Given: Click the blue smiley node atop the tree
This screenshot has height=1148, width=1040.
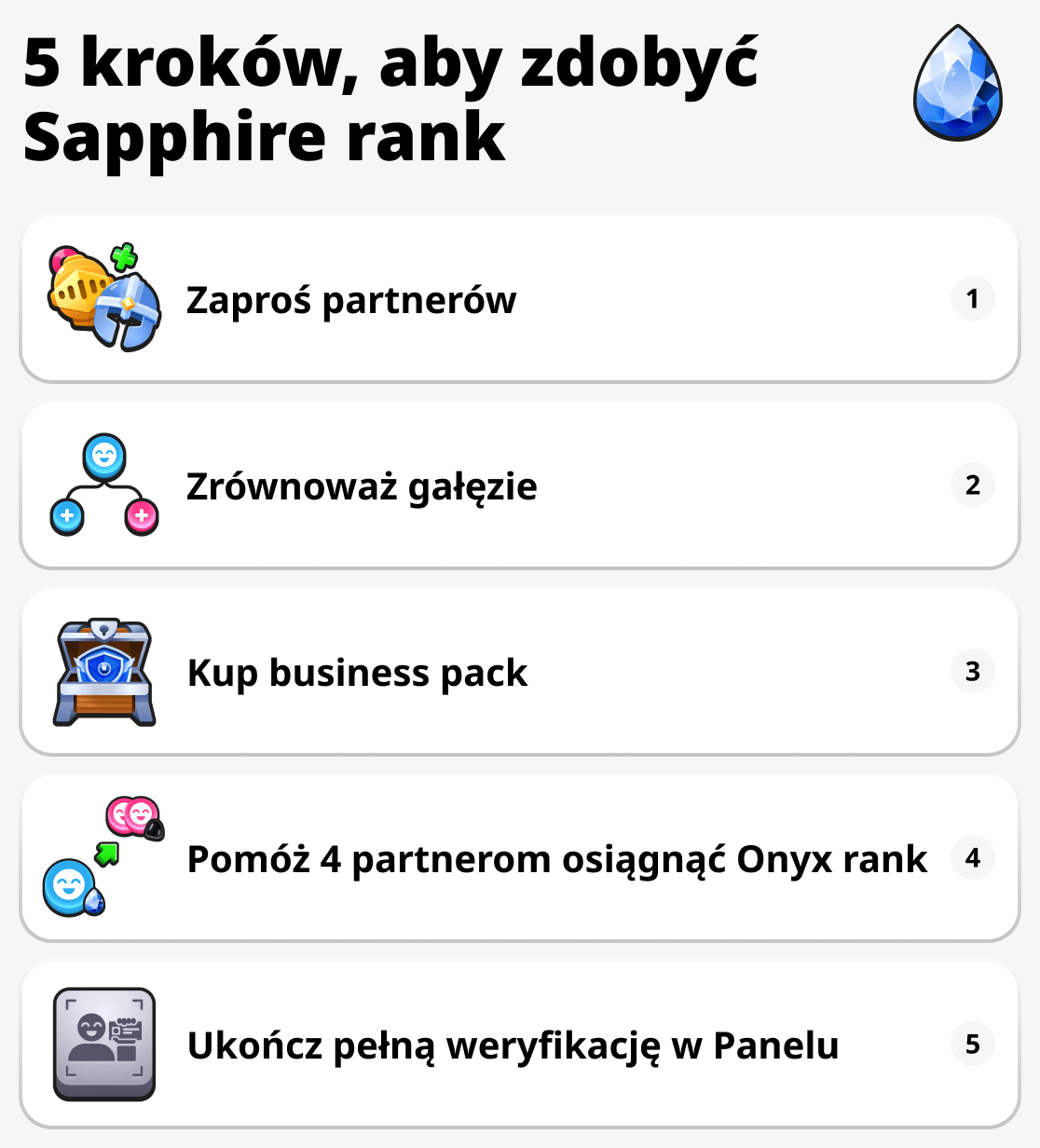Looking at the screenshot, I should point(103,455).
